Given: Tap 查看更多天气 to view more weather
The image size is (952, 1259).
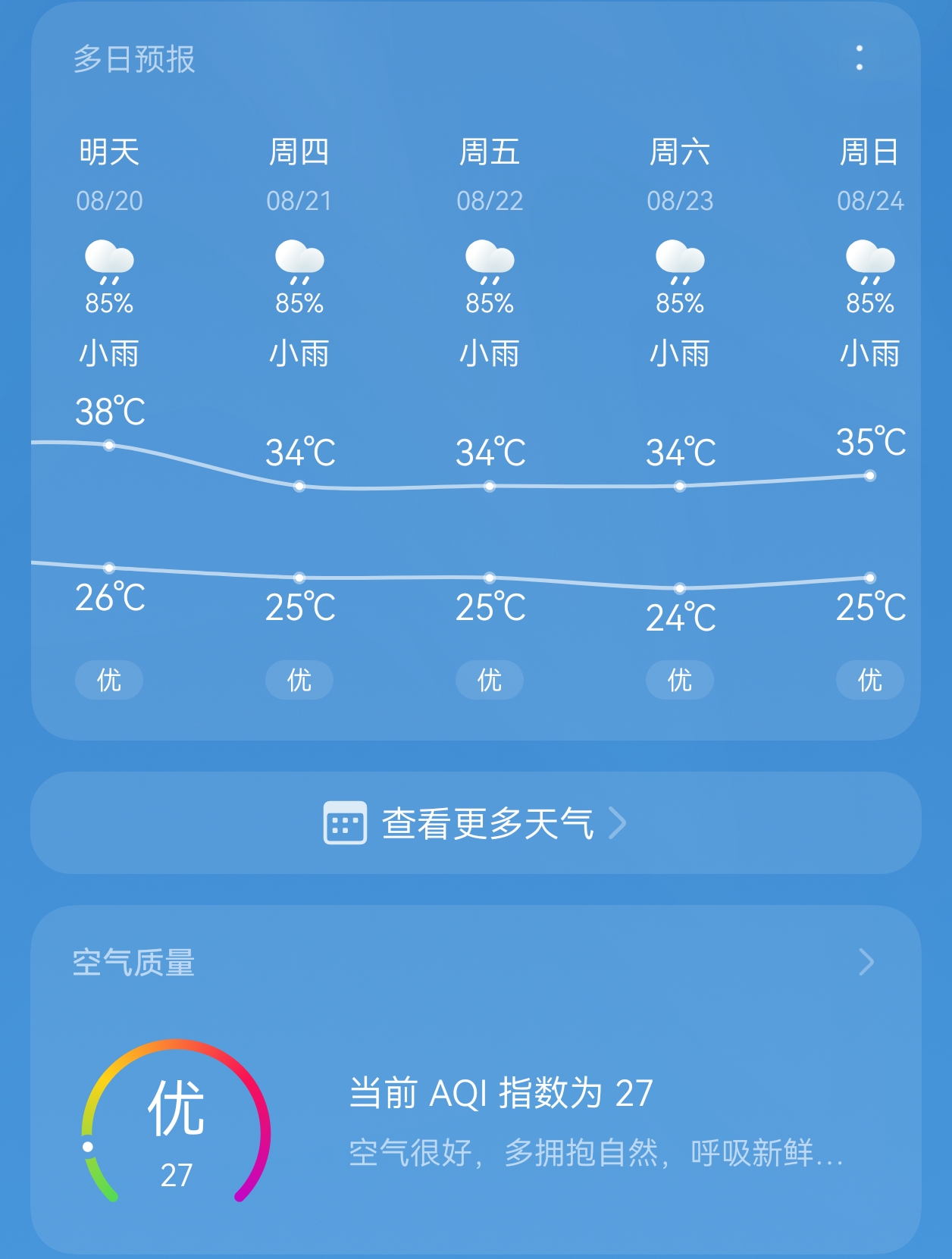Looking at the screenshot, I should (475, 823).
